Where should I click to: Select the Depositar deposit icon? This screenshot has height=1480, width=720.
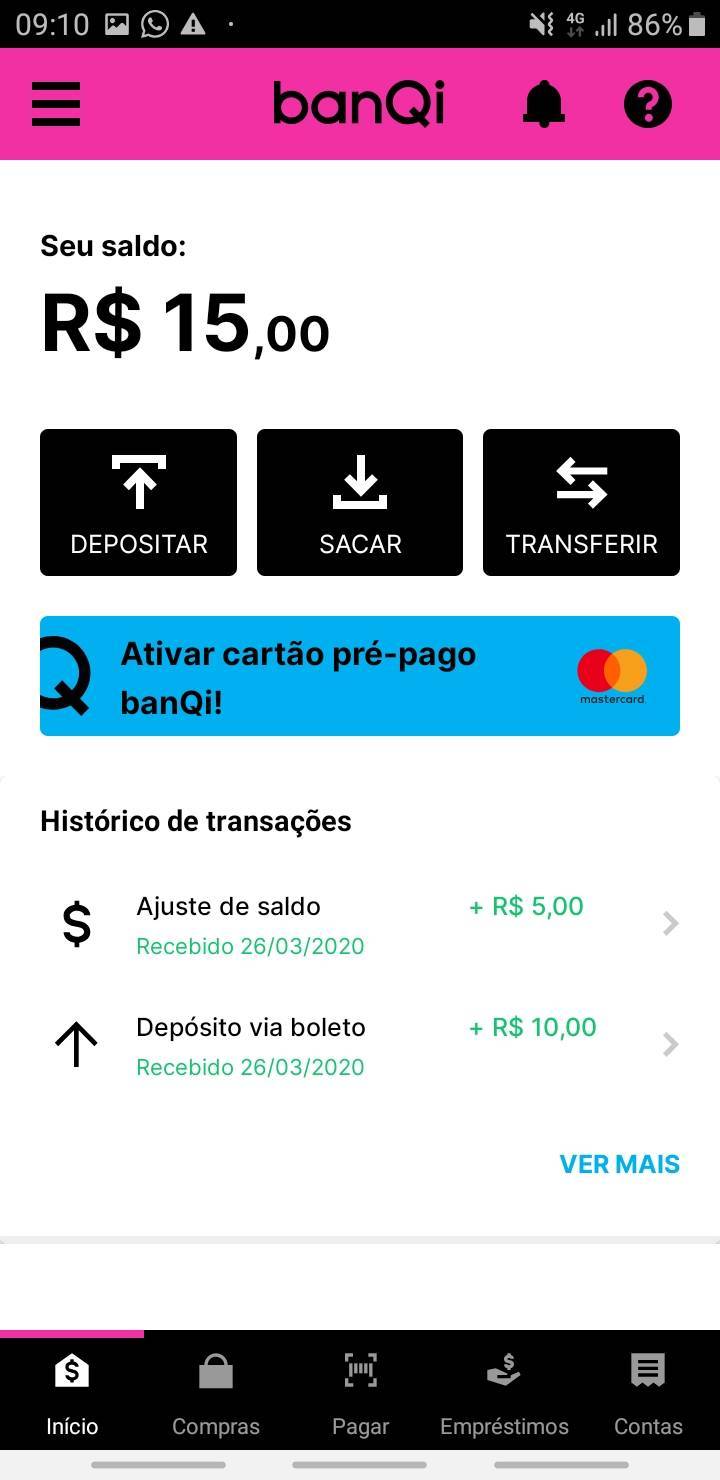[x=138, y=482]
